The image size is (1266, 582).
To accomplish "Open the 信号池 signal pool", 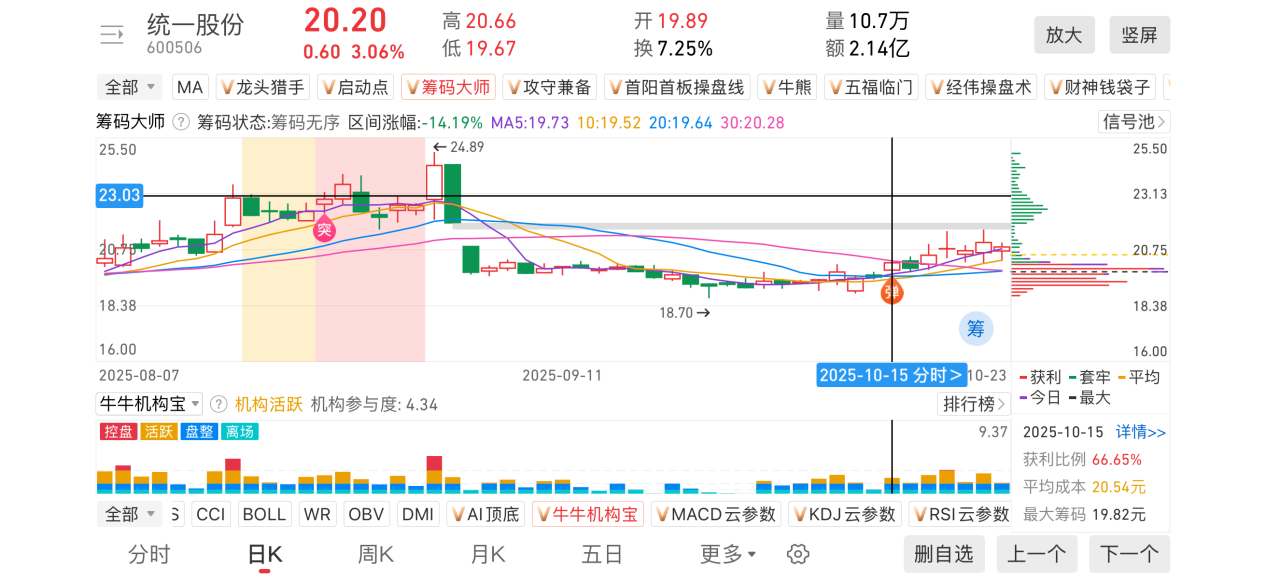I will point(1134,122).
